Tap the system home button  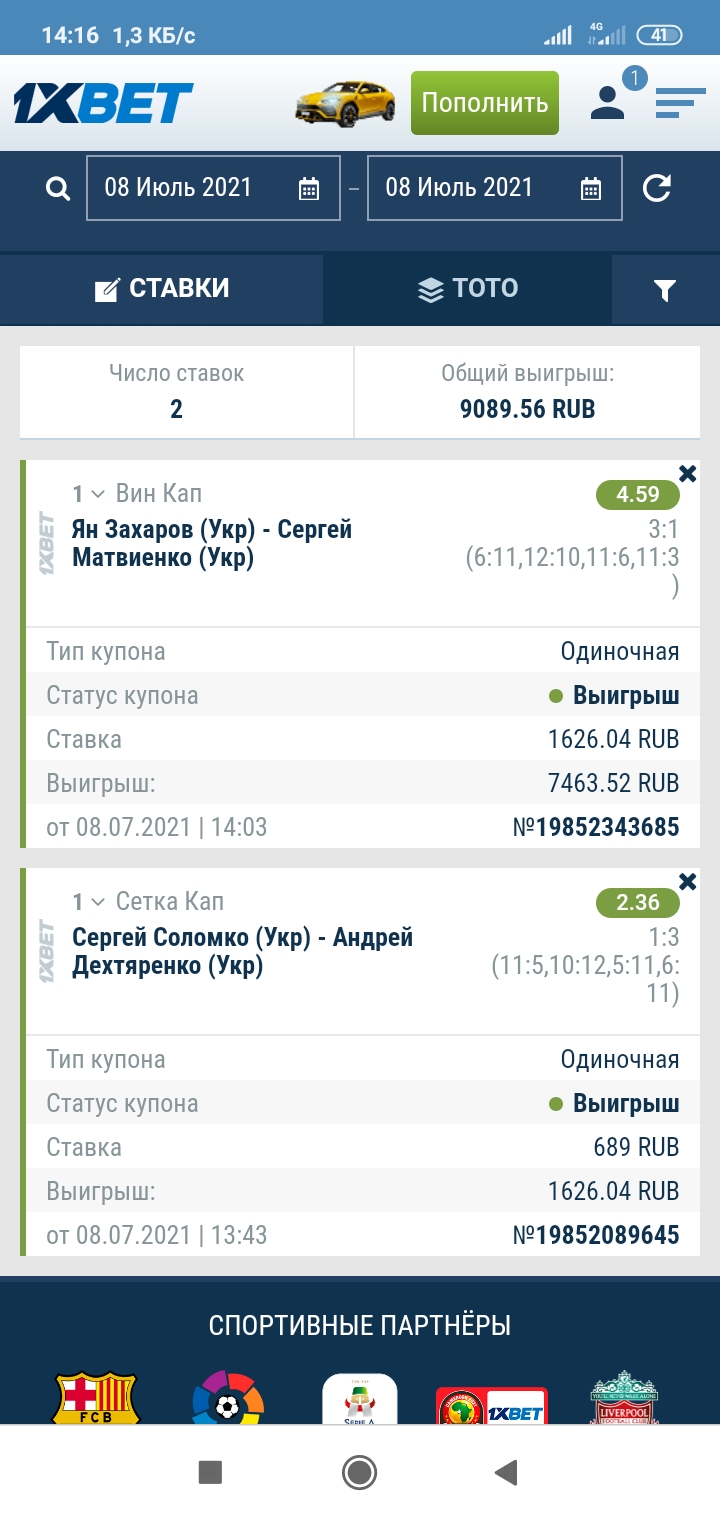(359, 1472)
